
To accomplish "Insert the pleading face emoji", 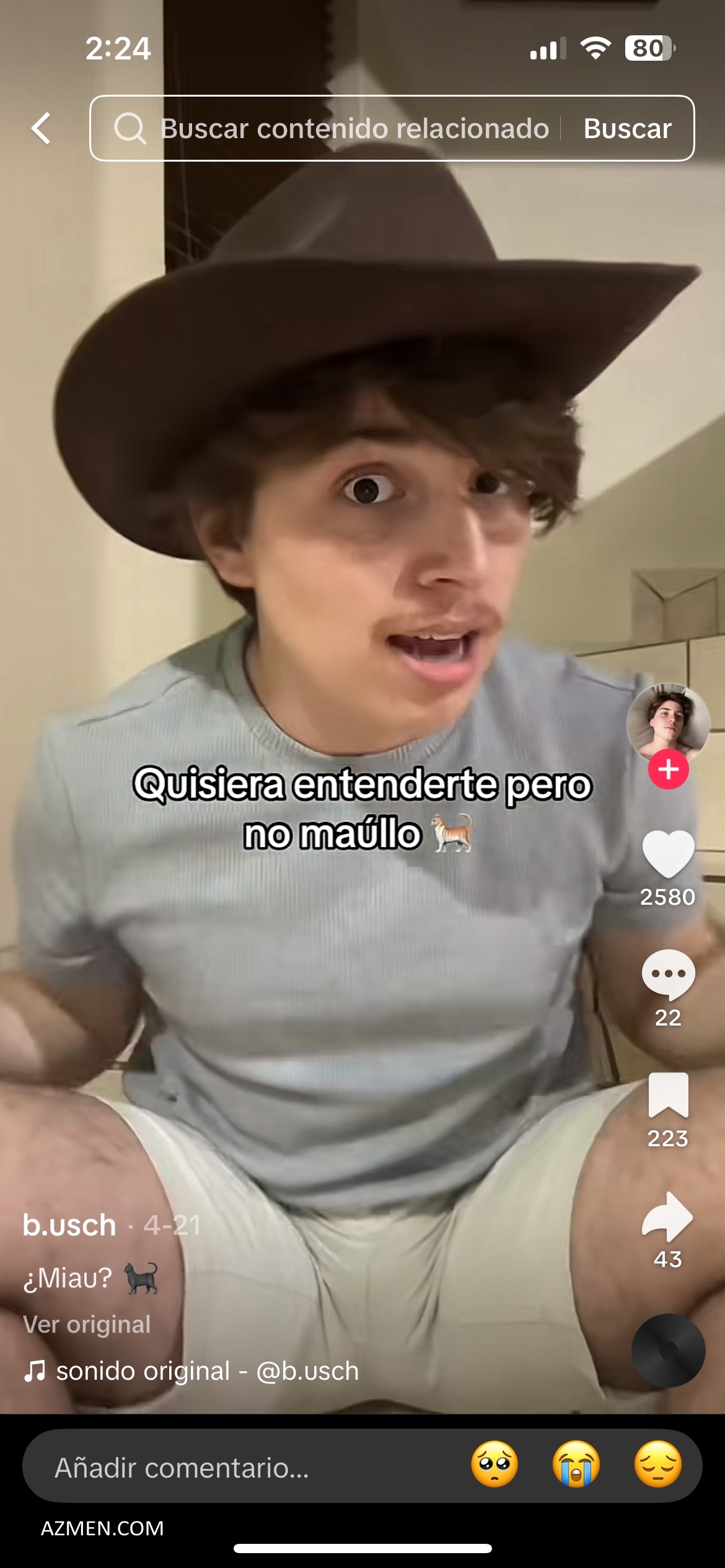I will (x=494, y=1465).
